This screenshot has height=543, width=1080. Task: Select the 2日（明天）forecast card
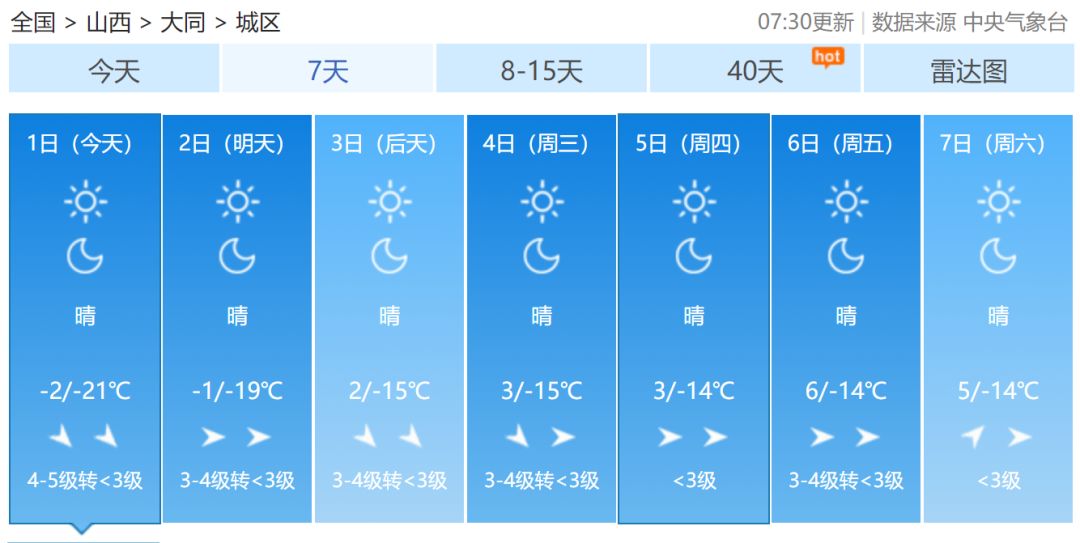[237, 318]
